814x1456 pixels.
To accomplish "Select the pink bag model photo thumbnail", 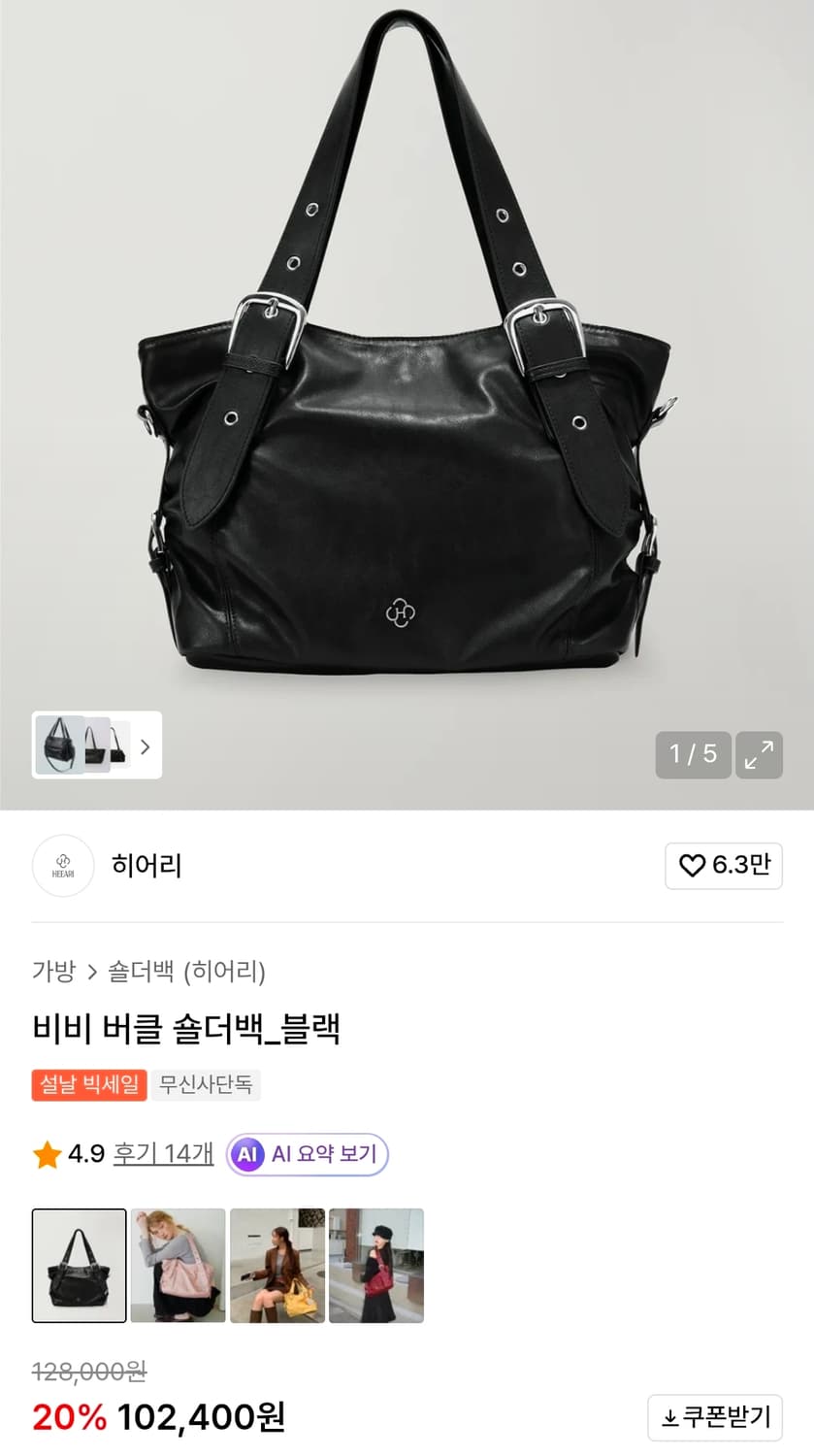I will point(178,1266).
